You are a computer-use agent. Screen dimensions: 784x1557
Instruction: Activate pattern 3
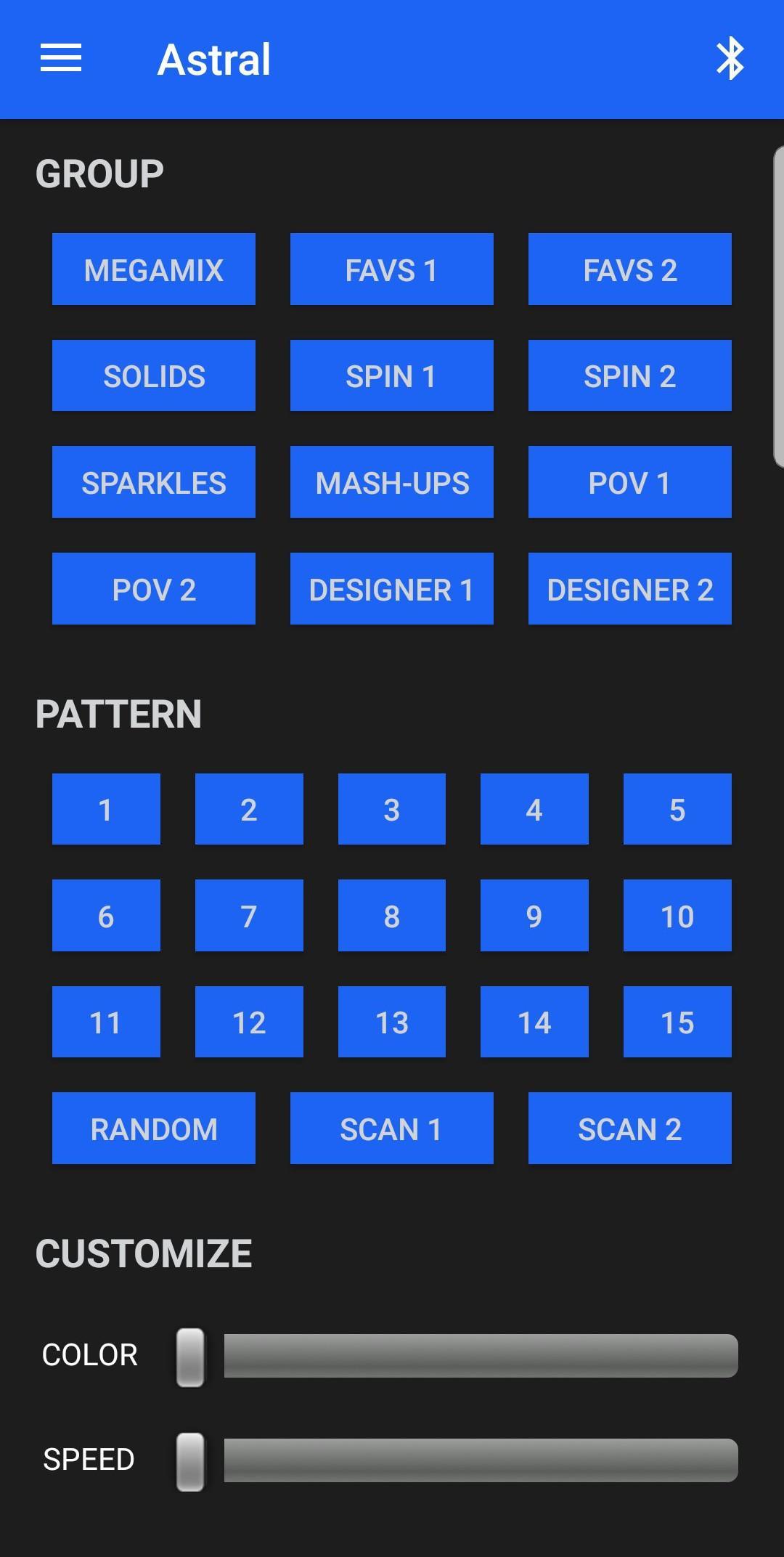point(392,809)
